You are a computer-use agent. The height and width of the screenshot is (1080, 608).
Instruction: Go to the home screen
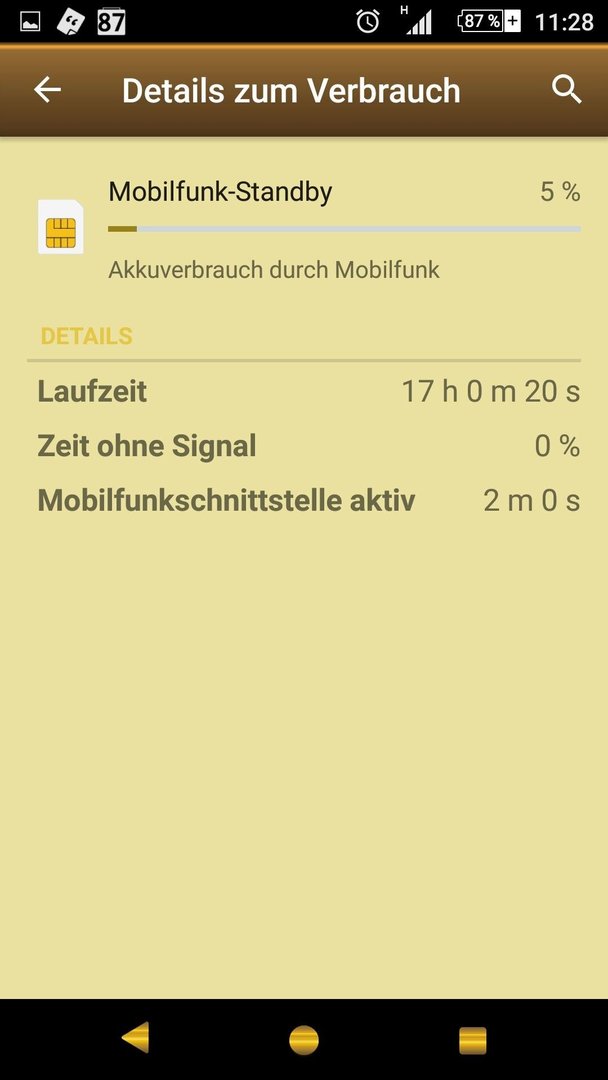pyautogui.click(x=304, y=1039)
